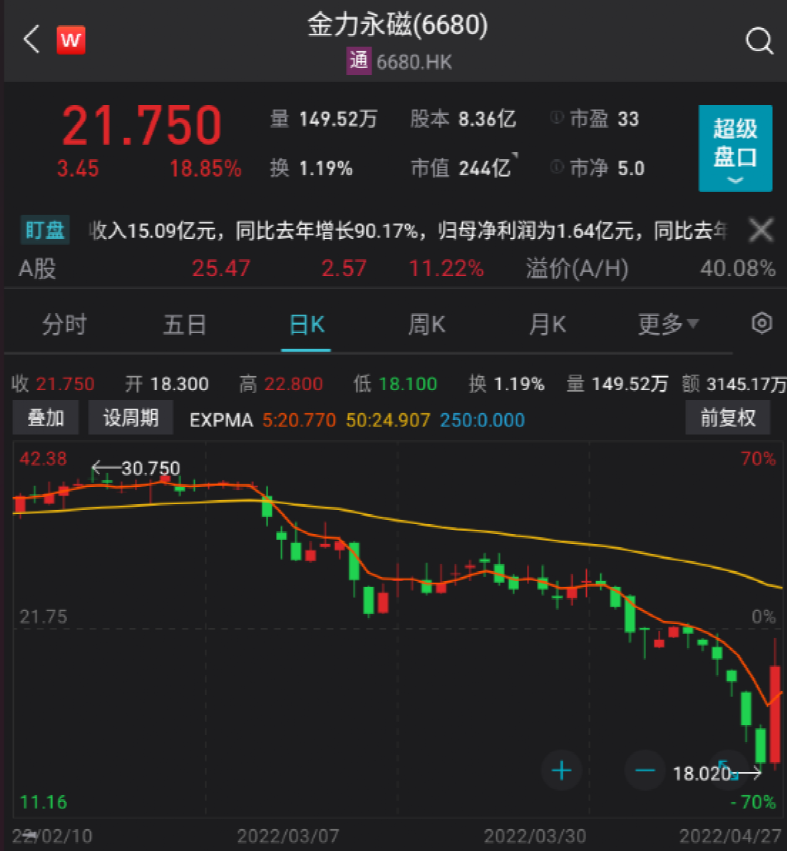Change the 前复权 adjustment mode
The height and width of the screenshot is (851, 787).
tap(727, 418)
